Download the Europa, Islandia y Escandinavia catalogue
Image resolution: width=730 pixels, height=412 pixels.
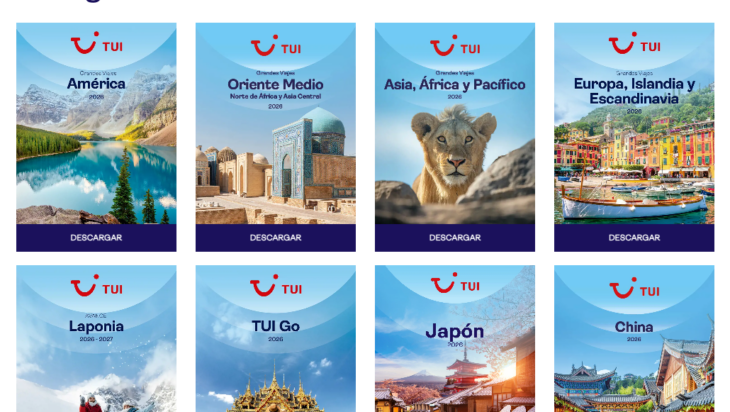tap(634, 238)
